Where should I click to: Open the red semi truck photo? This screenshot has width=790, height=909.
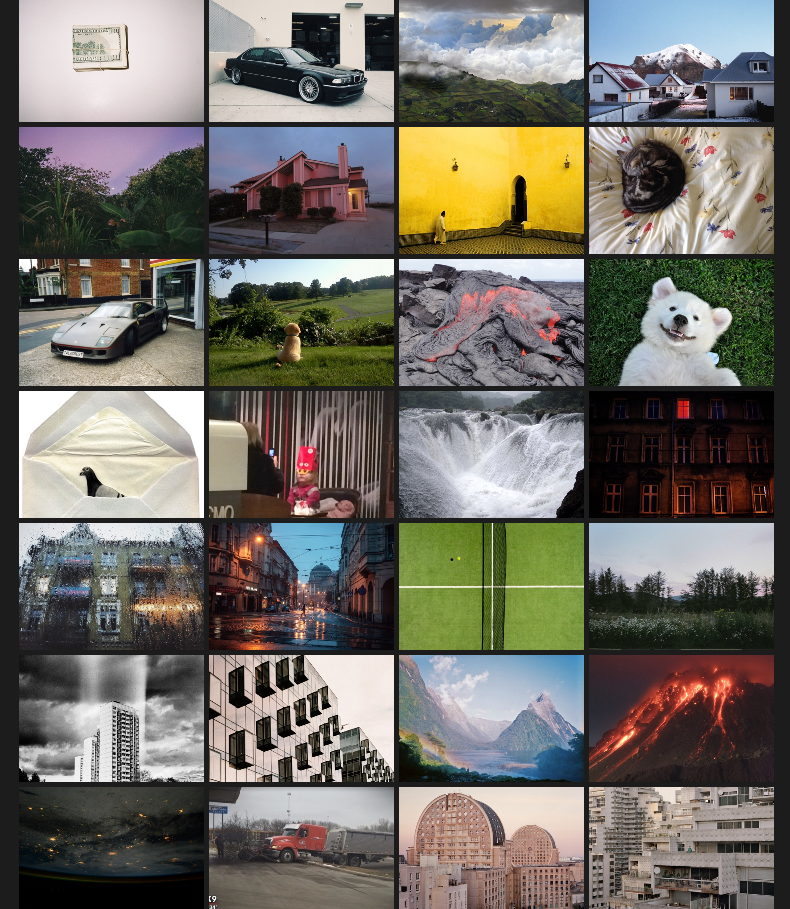tap(301, 847)
